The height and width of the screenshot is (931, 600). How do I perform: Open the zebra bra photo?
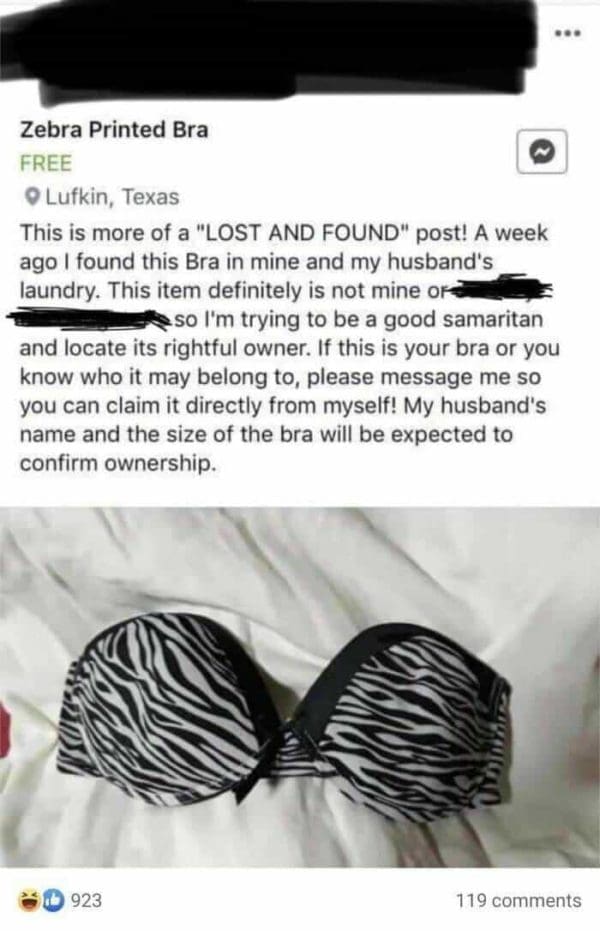(300, 690)
